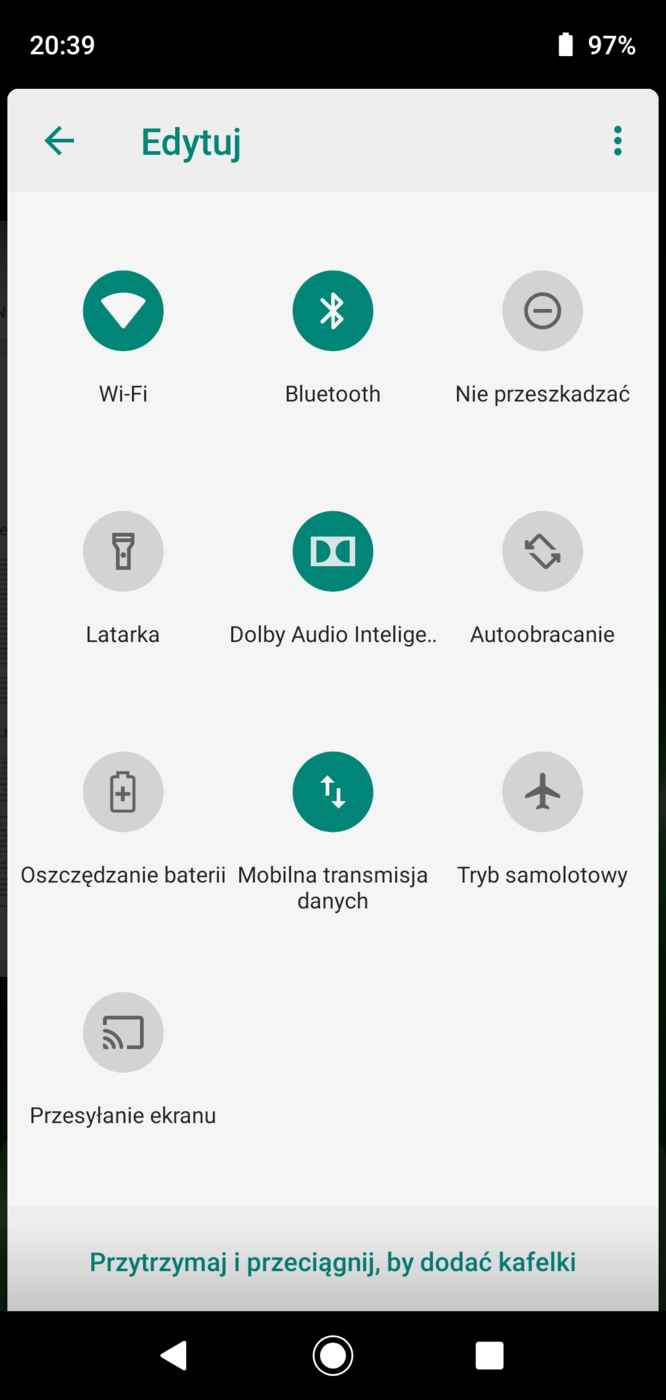Tap the Bluetooth tile
The width and height of the screenshot is (666, 1400).
click(332, 311)
